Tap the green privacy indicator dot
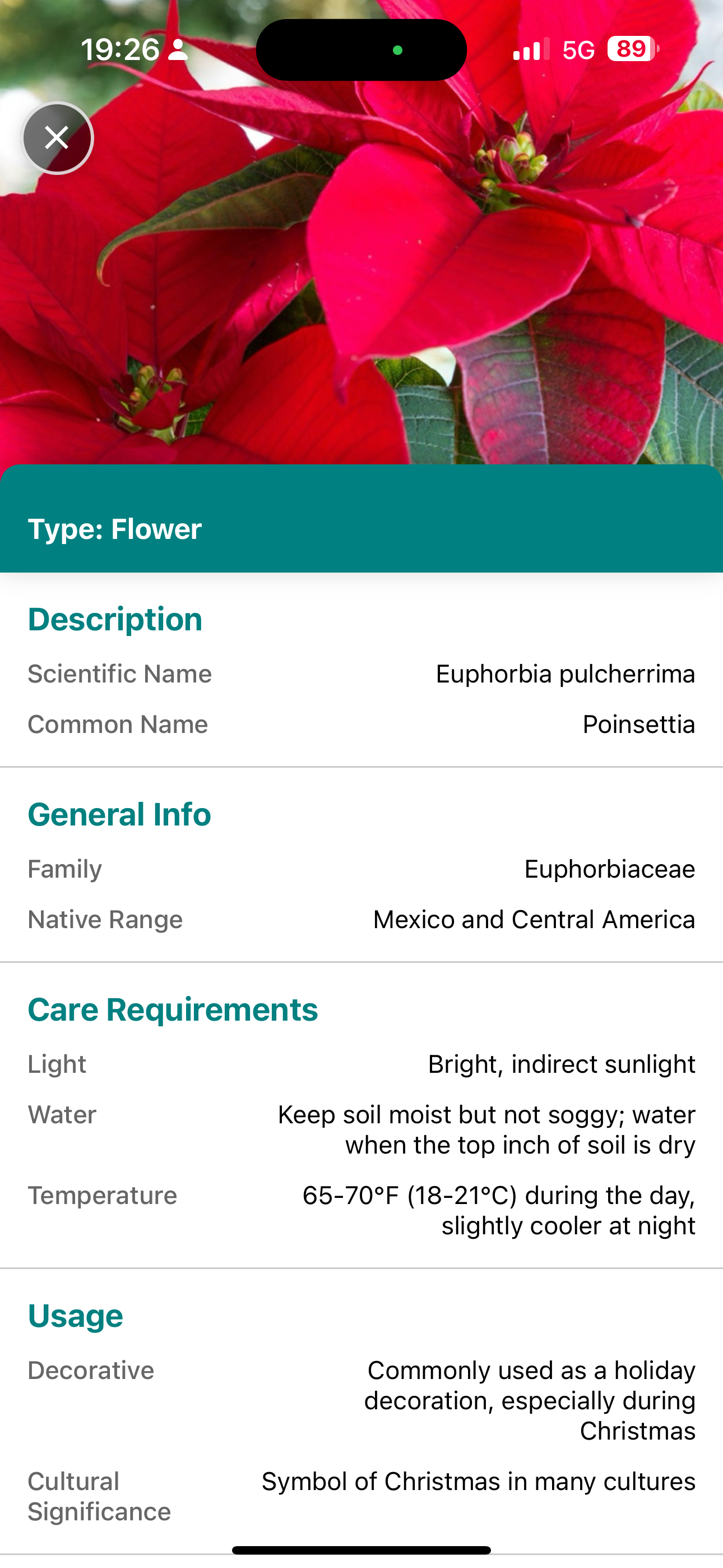The width and height of the screenshot is (723, 1568). click(x=396, y=49)
